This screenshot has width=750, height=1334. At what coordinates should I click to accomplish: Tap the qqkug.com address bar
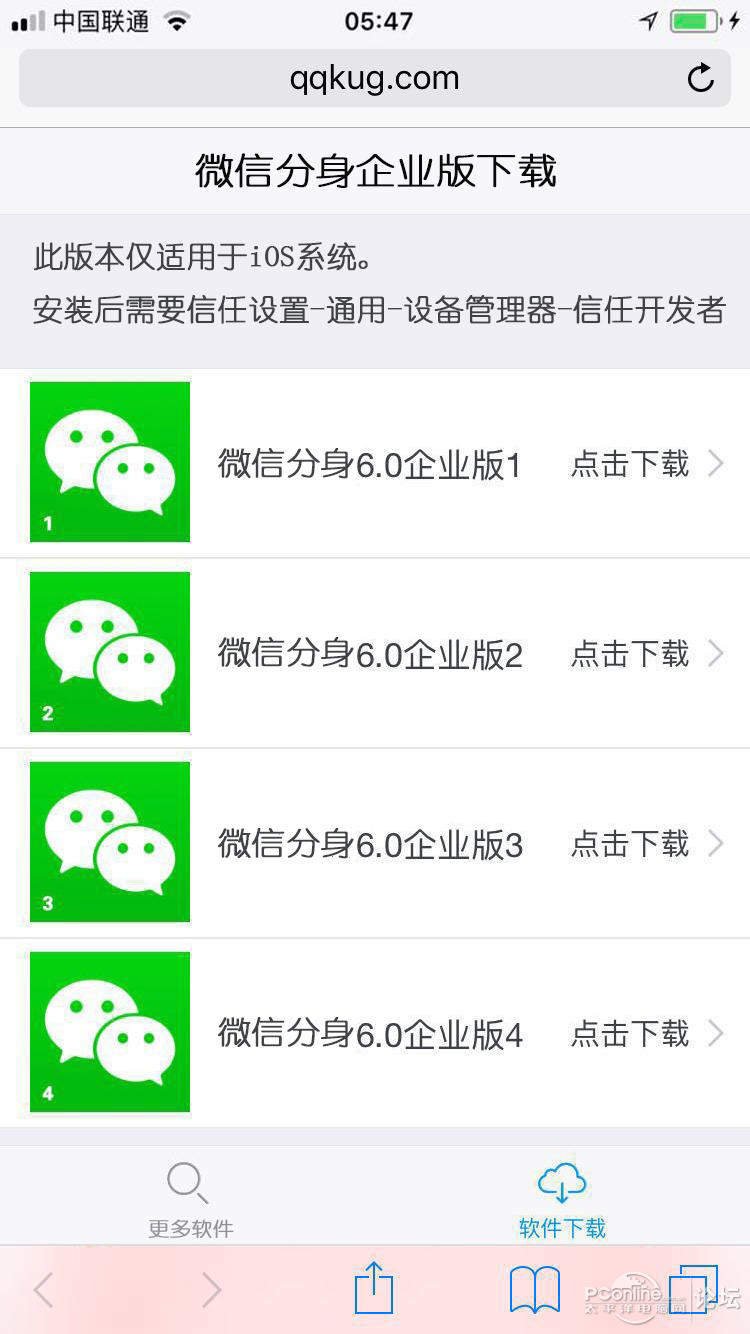(375, 78)
